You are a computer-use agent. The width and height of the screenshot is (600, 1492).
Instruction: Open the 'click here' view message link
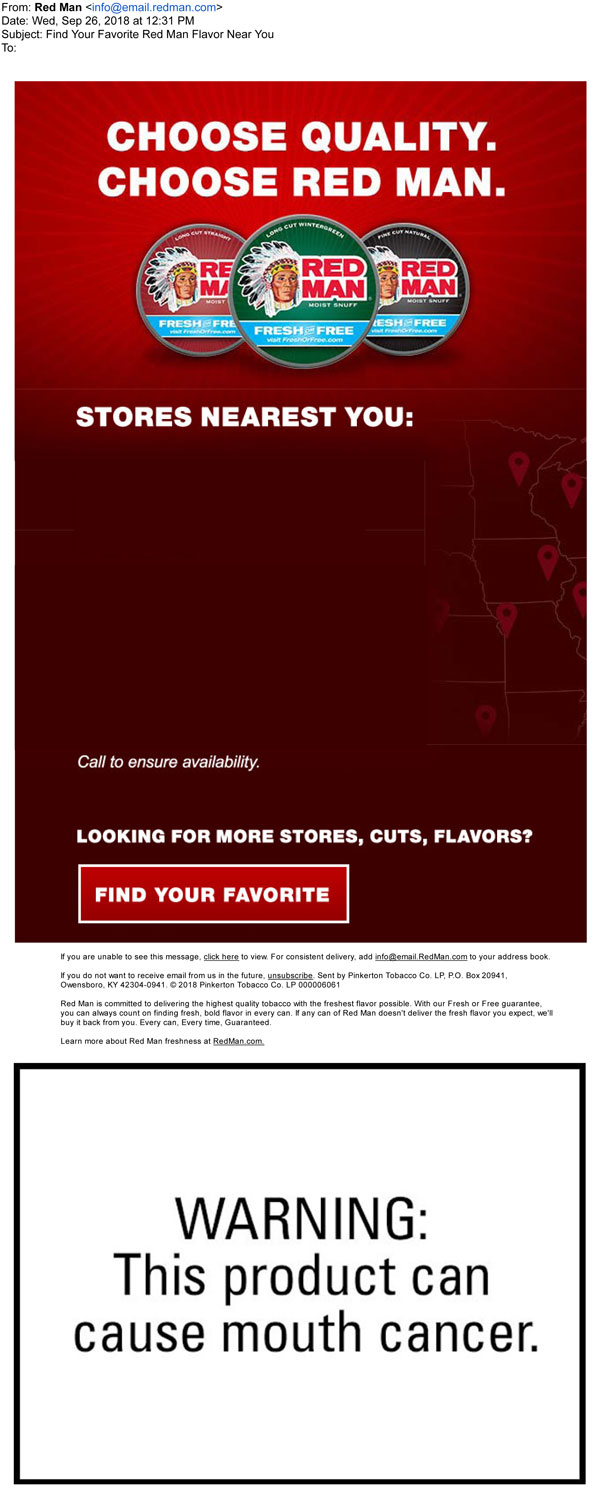click(x=221, y=957)
